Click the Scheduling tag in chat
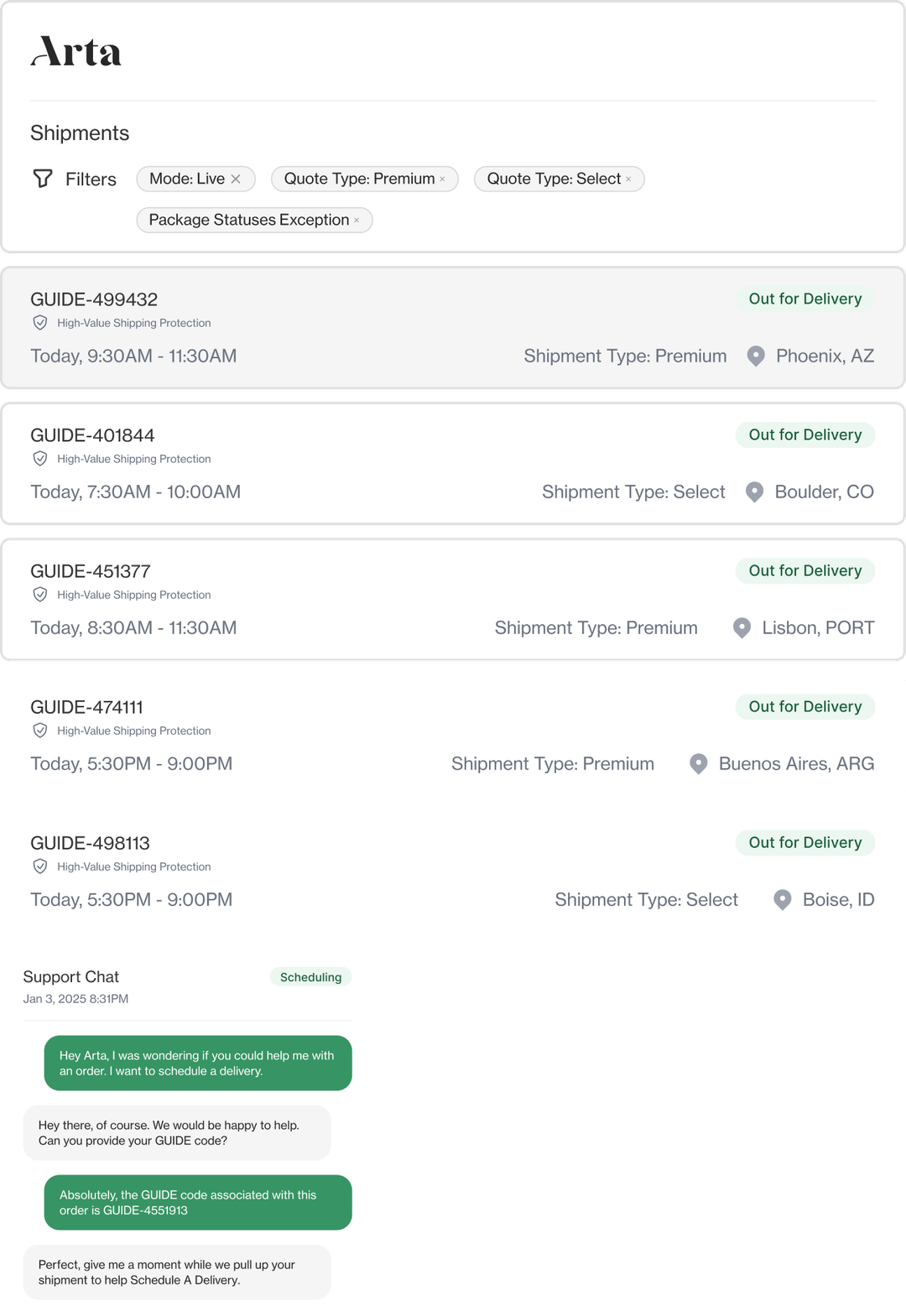The image size is (906, 1316). click(310, 976)
